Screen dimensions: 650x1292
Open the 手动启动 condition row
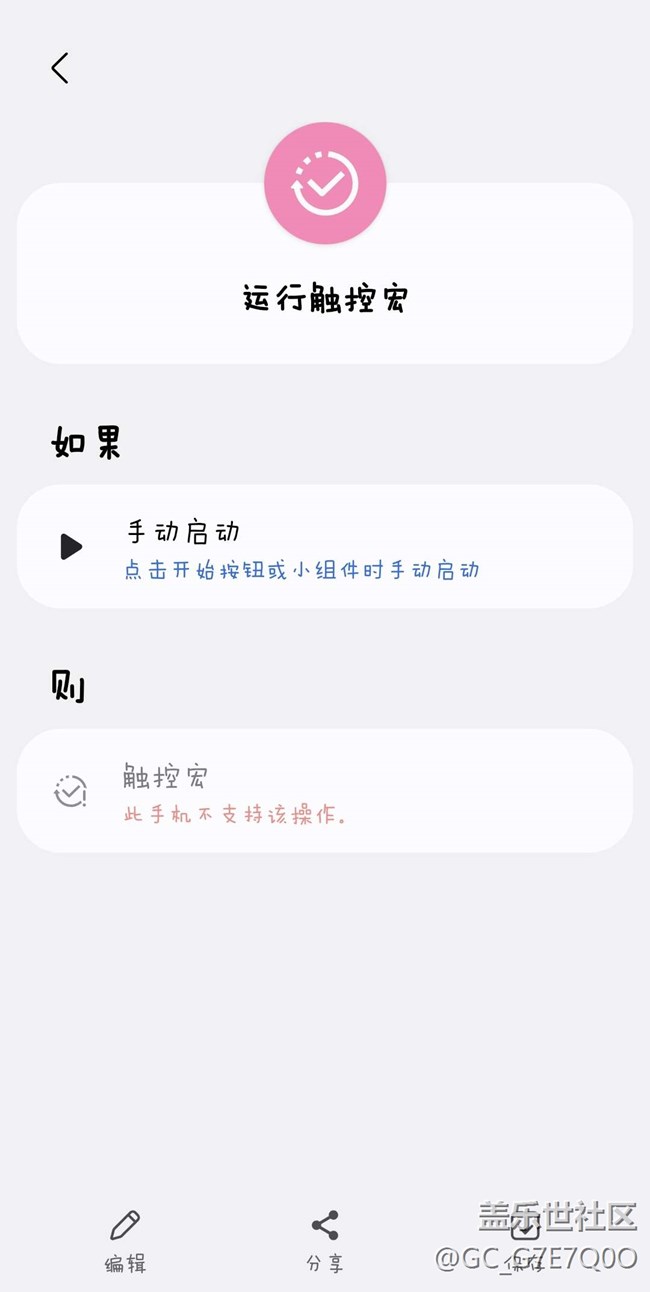[x=324, y=546]
